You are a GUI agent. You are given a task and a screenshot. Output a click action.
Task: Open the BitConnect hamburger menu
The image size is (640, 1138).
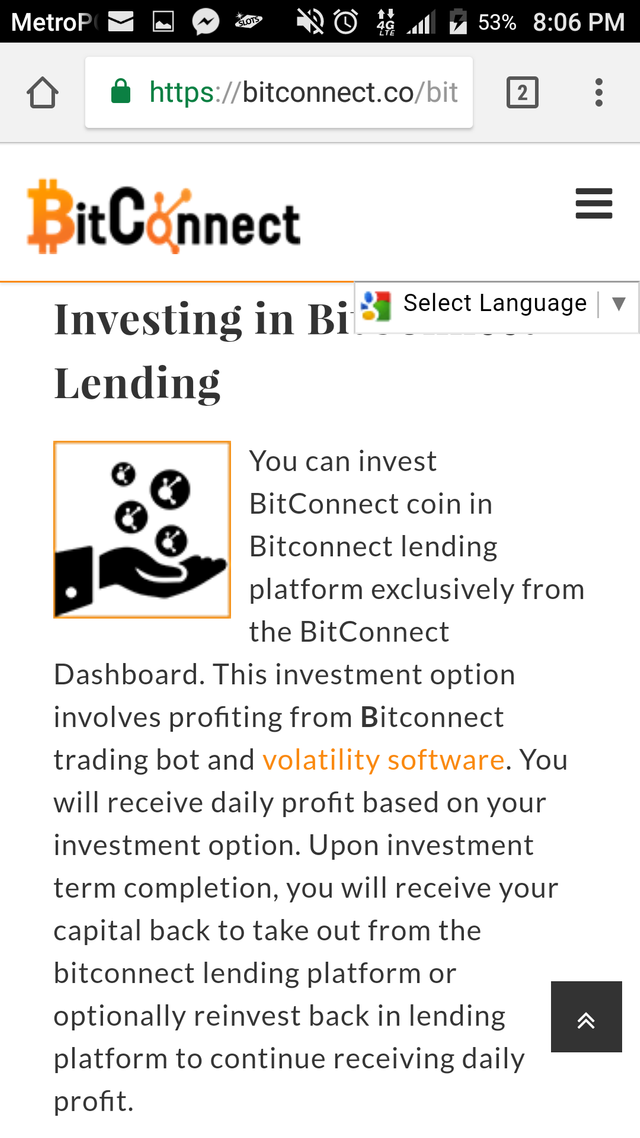(x=593, y=203)
